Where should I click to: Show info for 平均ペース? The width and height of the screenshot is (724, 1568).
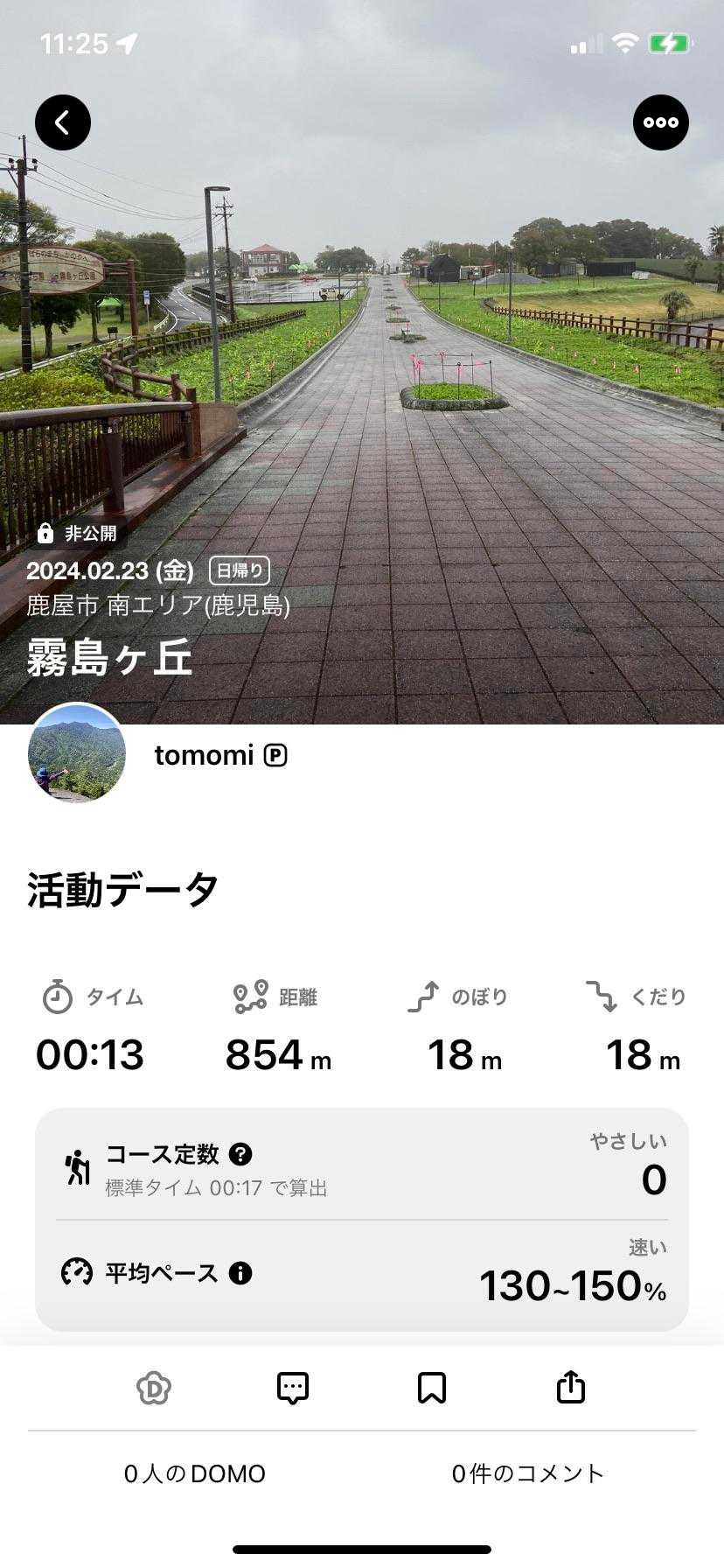click(x=240, y=1272)
